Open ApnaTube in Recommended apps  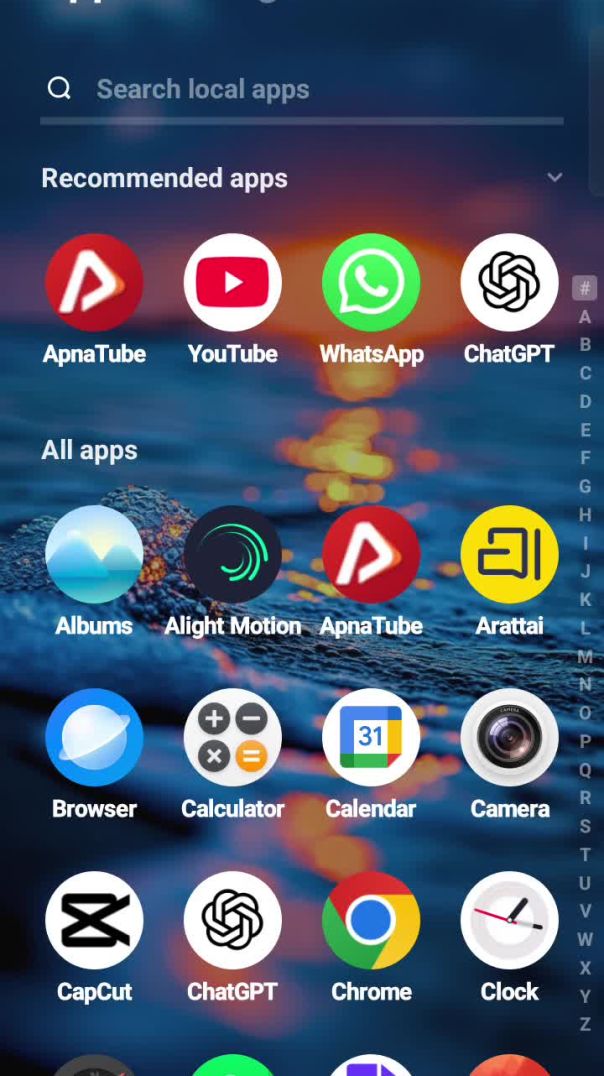coord(94,283)
